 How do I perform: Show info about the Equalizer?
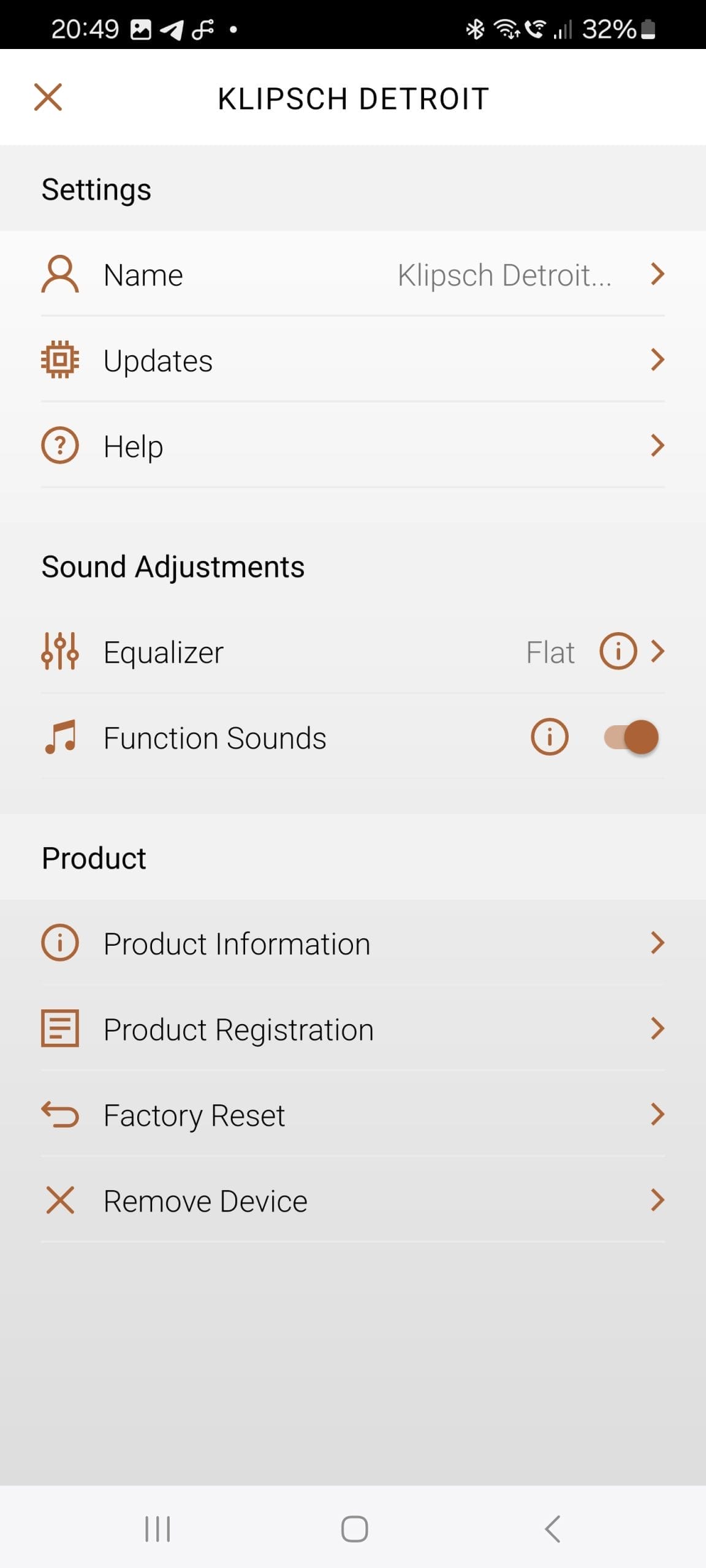pos(618,651)
